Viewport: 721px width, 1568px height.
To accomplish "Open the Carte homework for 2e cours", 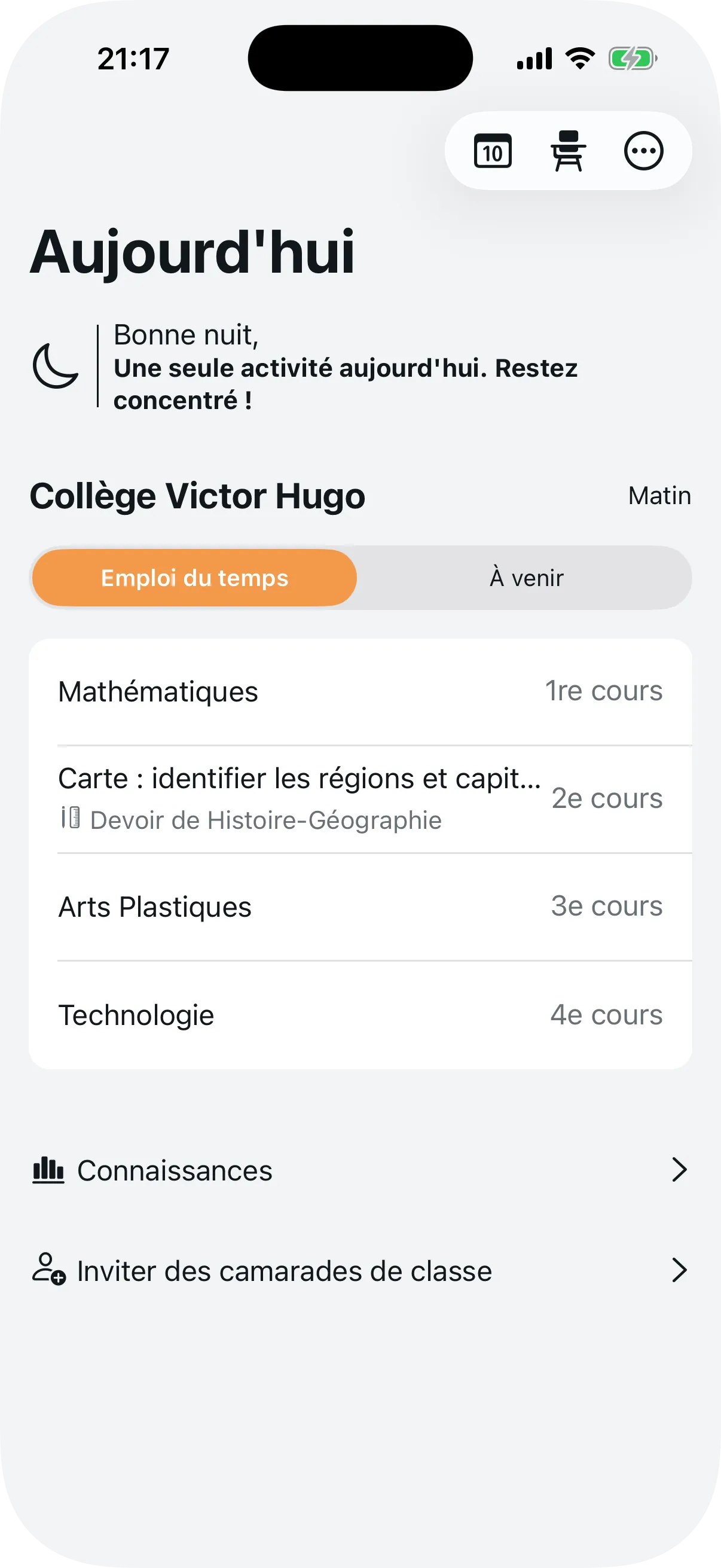I will (x=360, y=797).
